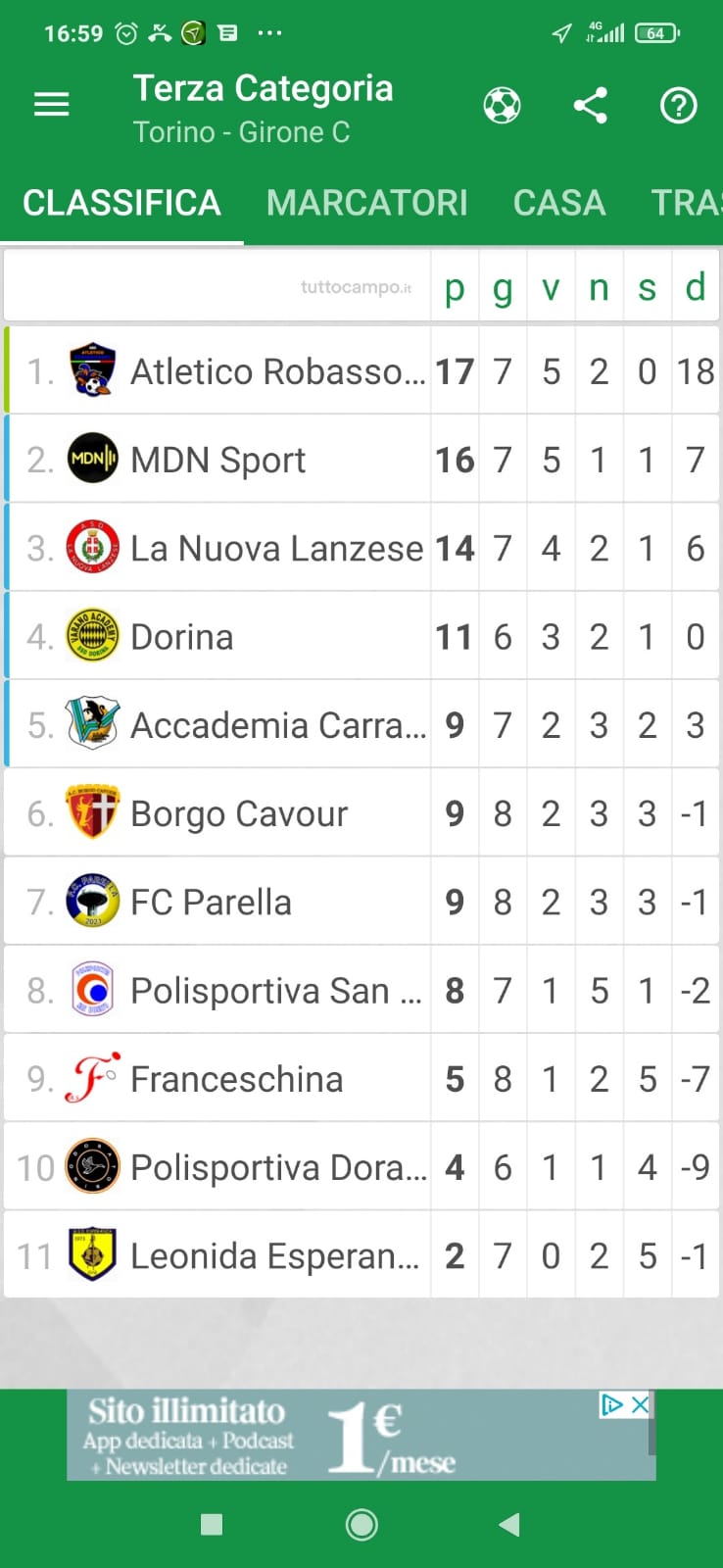The image size is (723, 1568).
Task: Open the hamburger drawer menu
Action: (51, 104)
